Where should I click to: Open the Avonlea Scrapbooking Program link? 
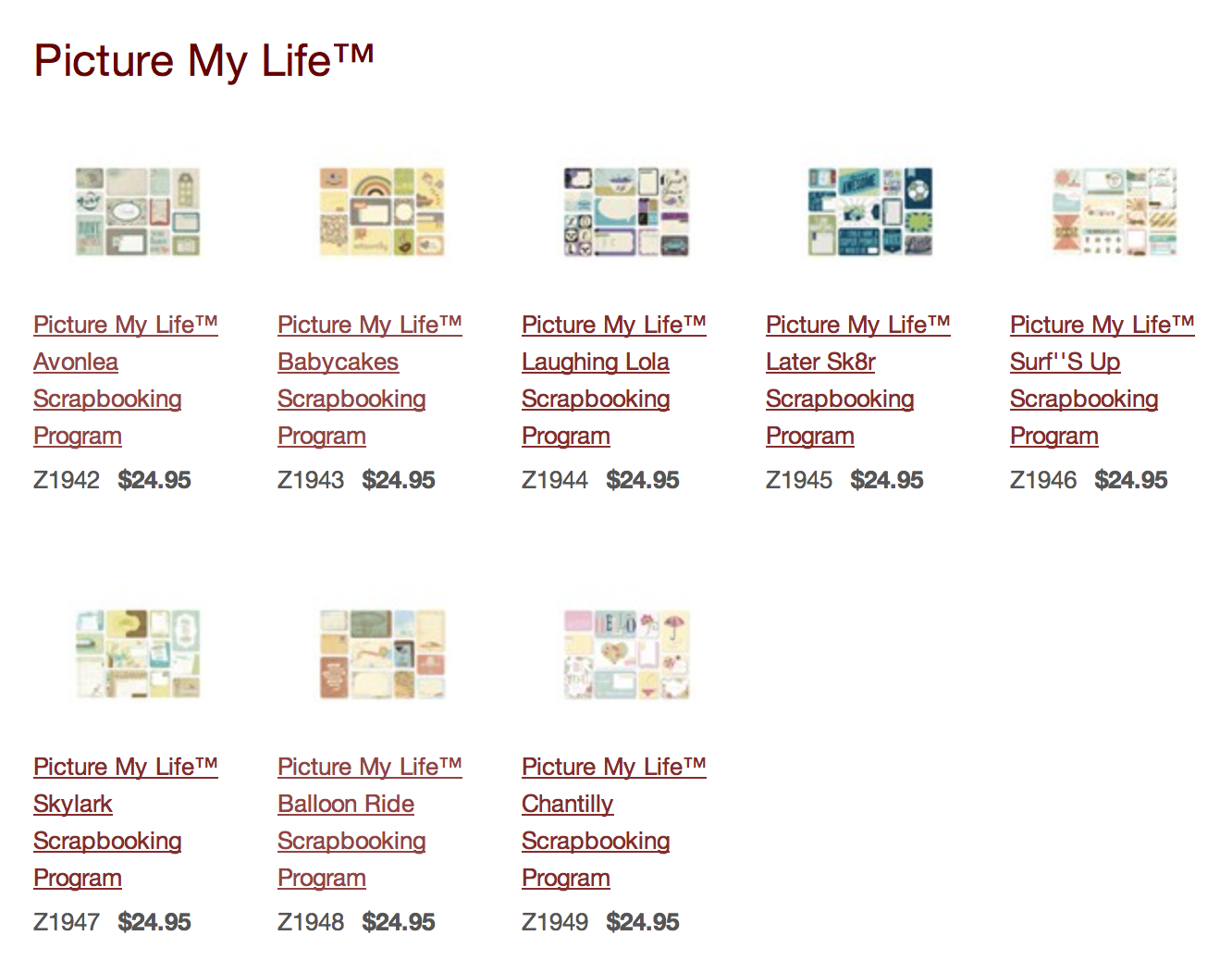pyautogui.click(x=76, y=363)
